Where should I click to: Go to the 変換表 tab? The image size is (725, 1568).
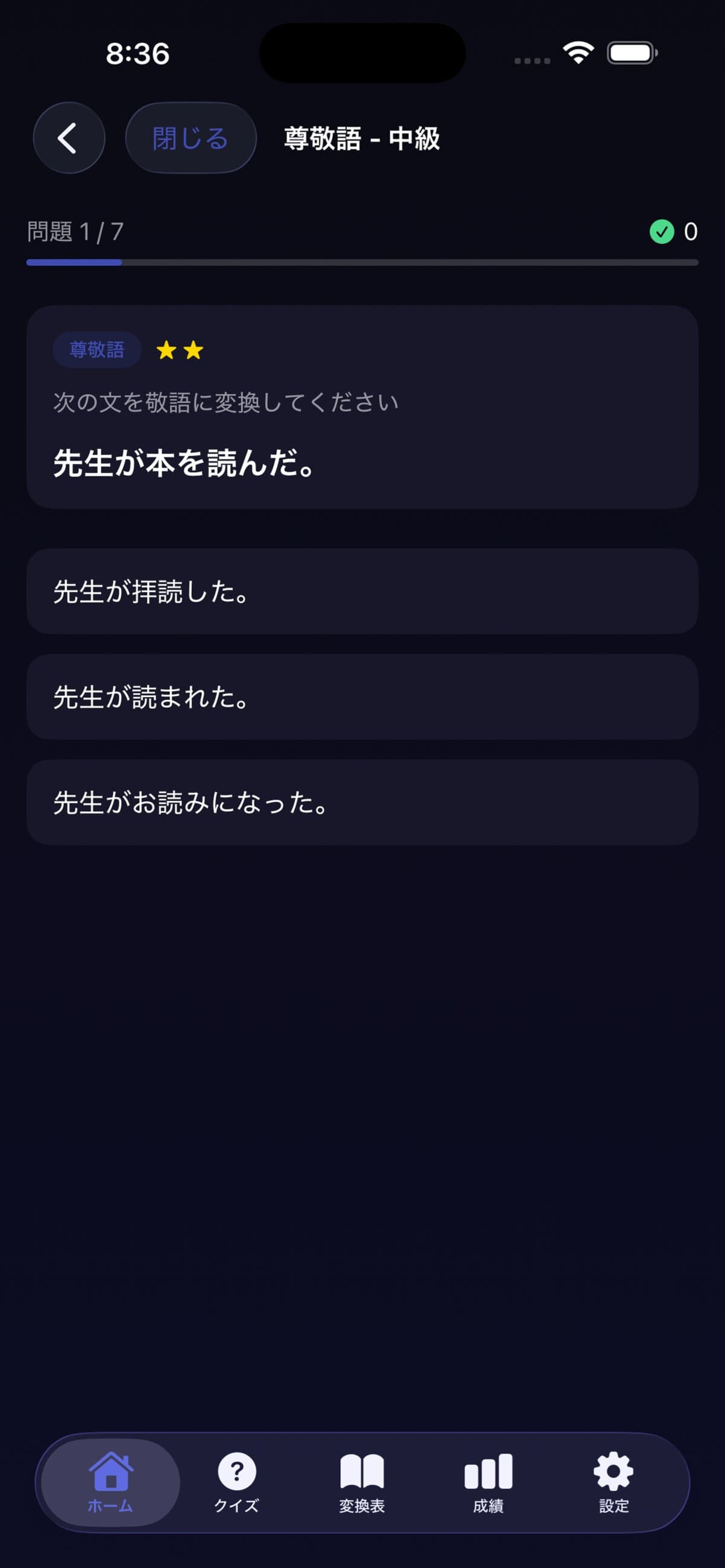point(361,1482)
